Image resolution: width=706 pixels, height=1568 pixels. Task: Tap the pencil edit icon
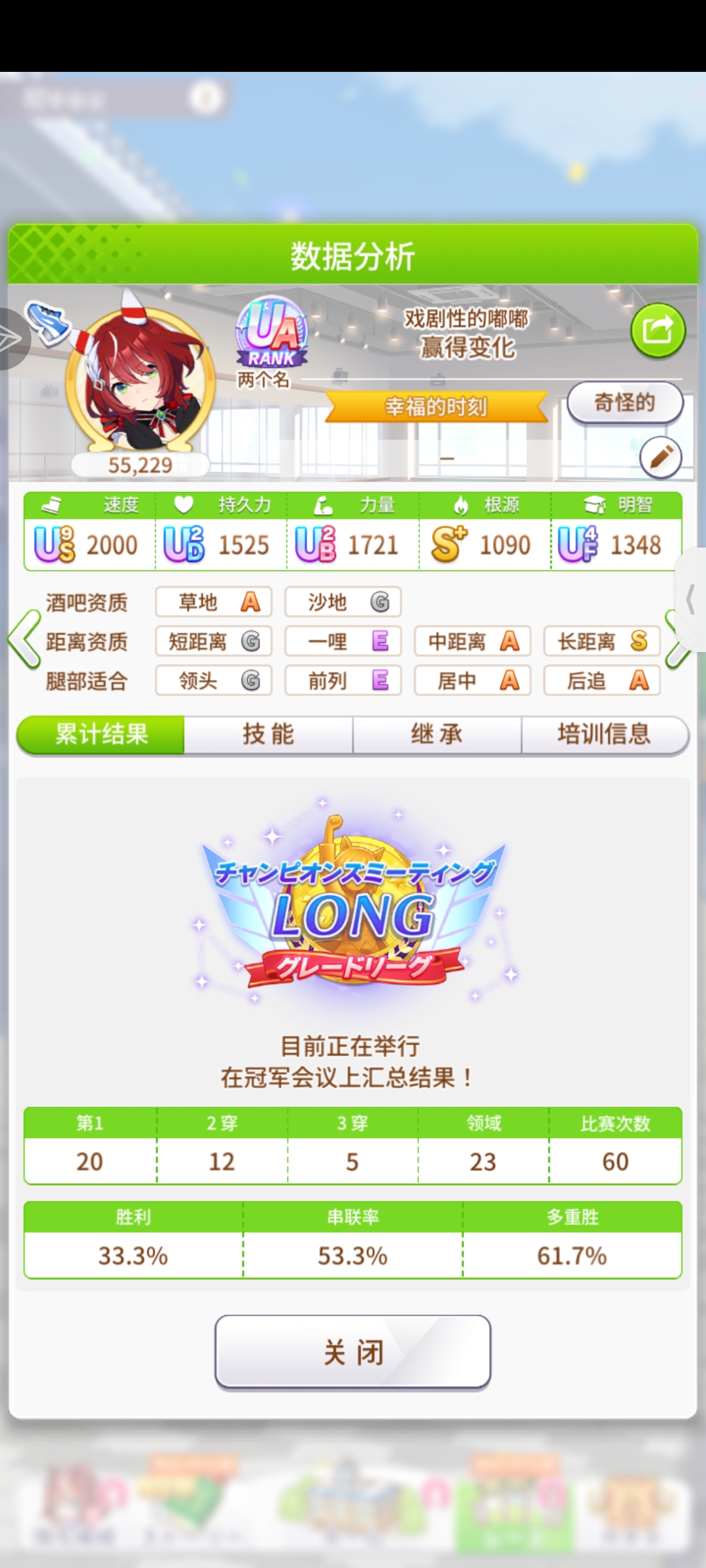click(x=660, y=457)
